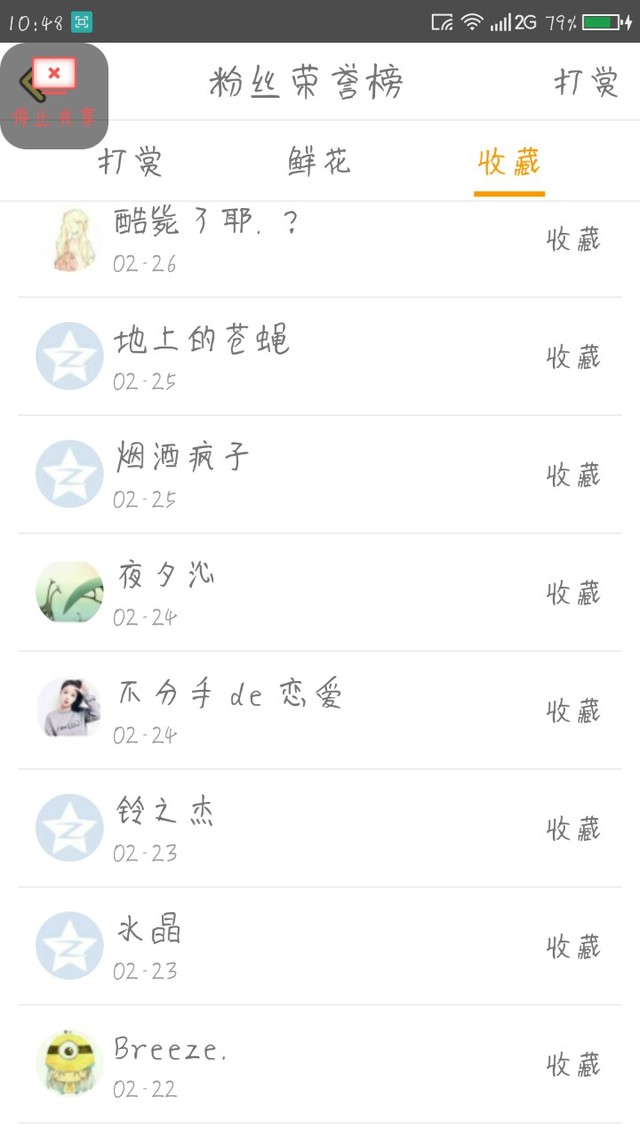The width and height of the screenshot is (640, 1138).
Task: Open the row for 酷毙了耶.?
Action: click(x=319, y=242)
